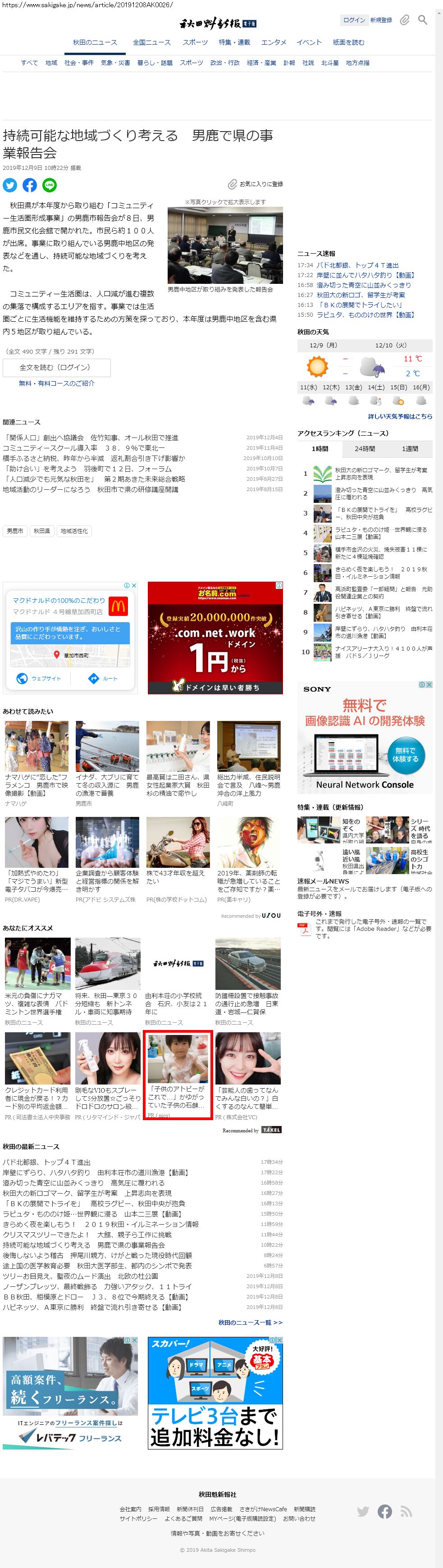The width and height of the screenshot is (443, 1568).
Task: Select 社会・事件 category link
Action: 79,63
